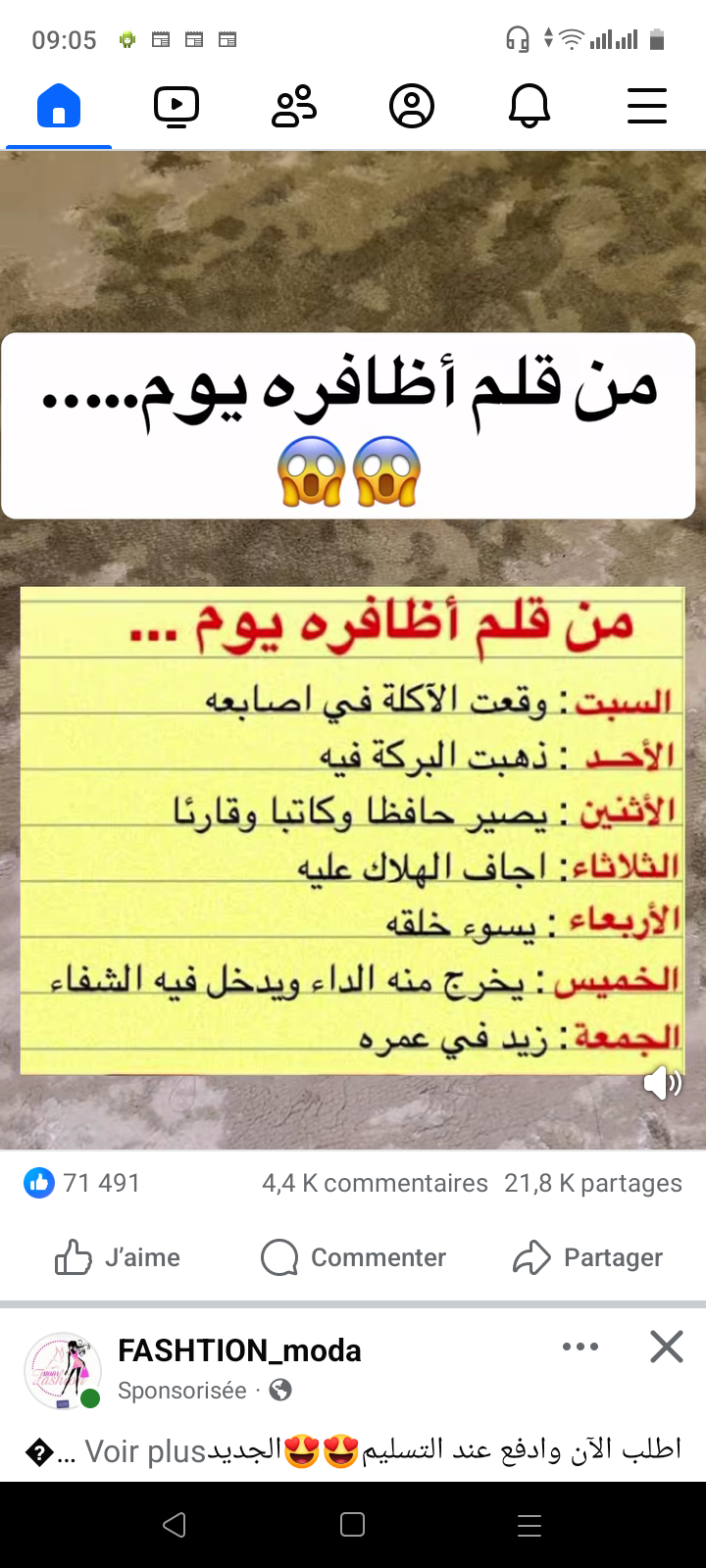The height and width of the screenshot is (1568, 706).
Task: Open options menu on FASHTION_moda ad
Action: point(580,1347)
